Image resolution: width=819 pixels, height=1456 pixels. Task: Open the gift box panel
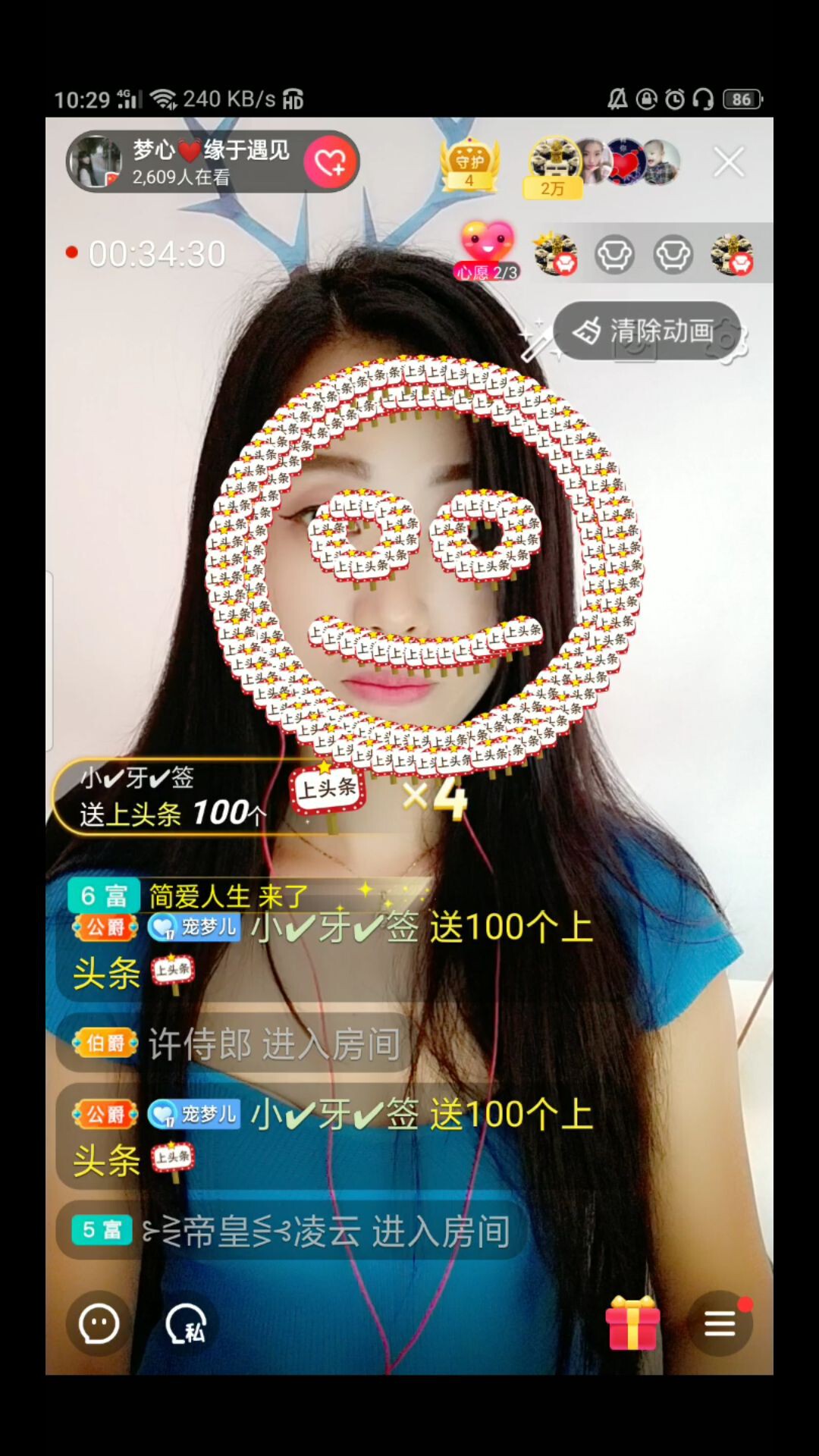coord(632,1323)
